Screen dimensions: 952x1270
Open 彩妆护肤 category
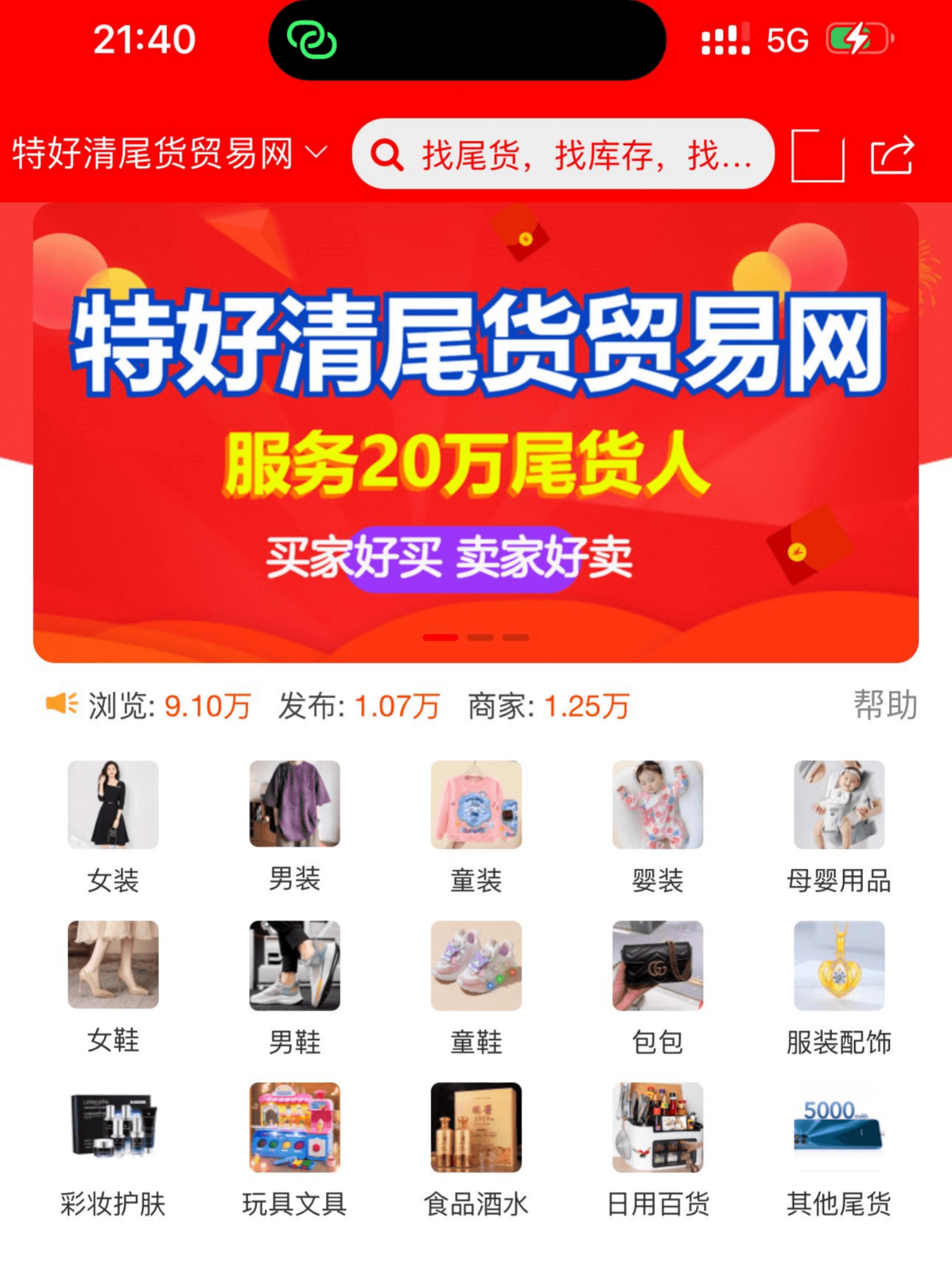pos(113,1148)
